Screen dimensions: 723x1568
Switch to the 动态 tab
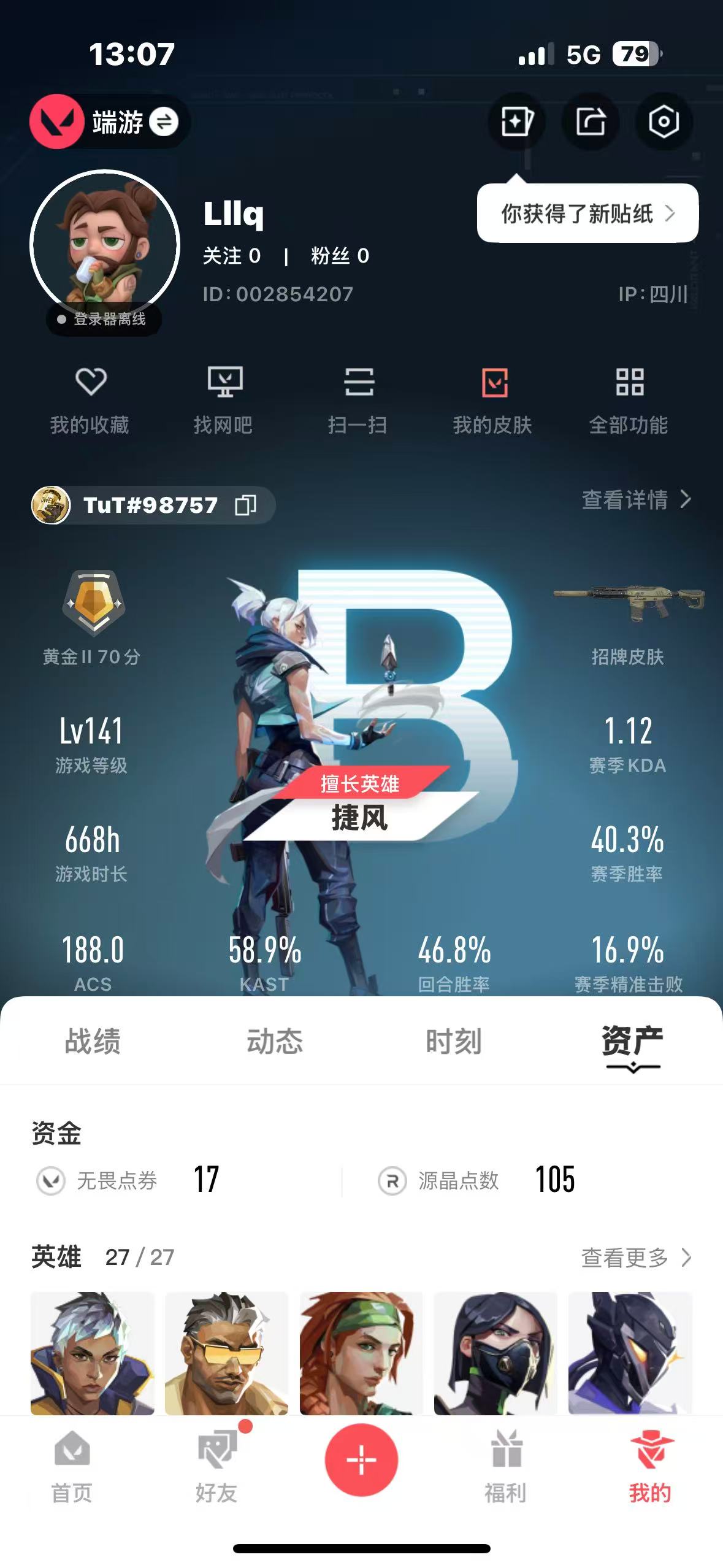(274, 1042)
